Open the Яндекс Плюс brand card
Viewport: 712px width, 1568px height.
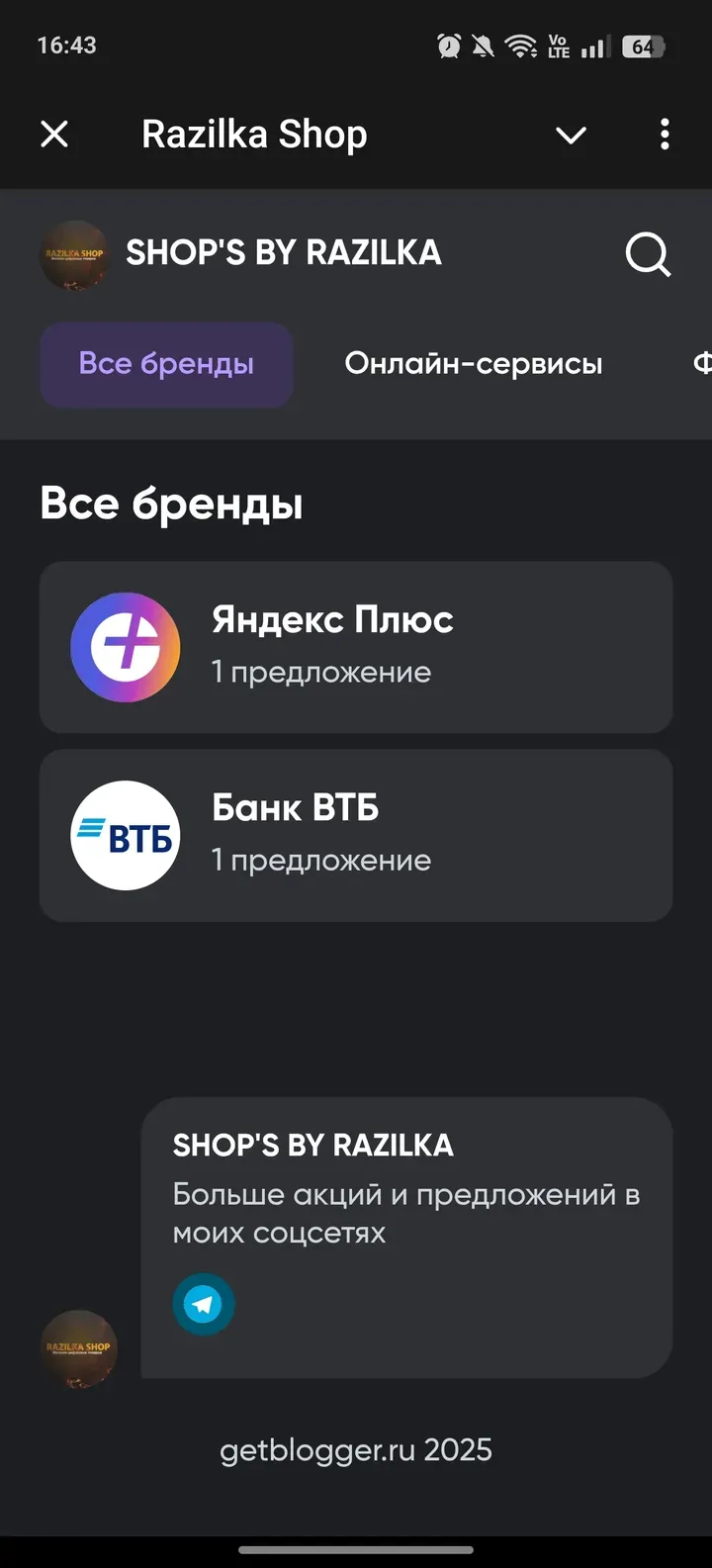(356, 647)
